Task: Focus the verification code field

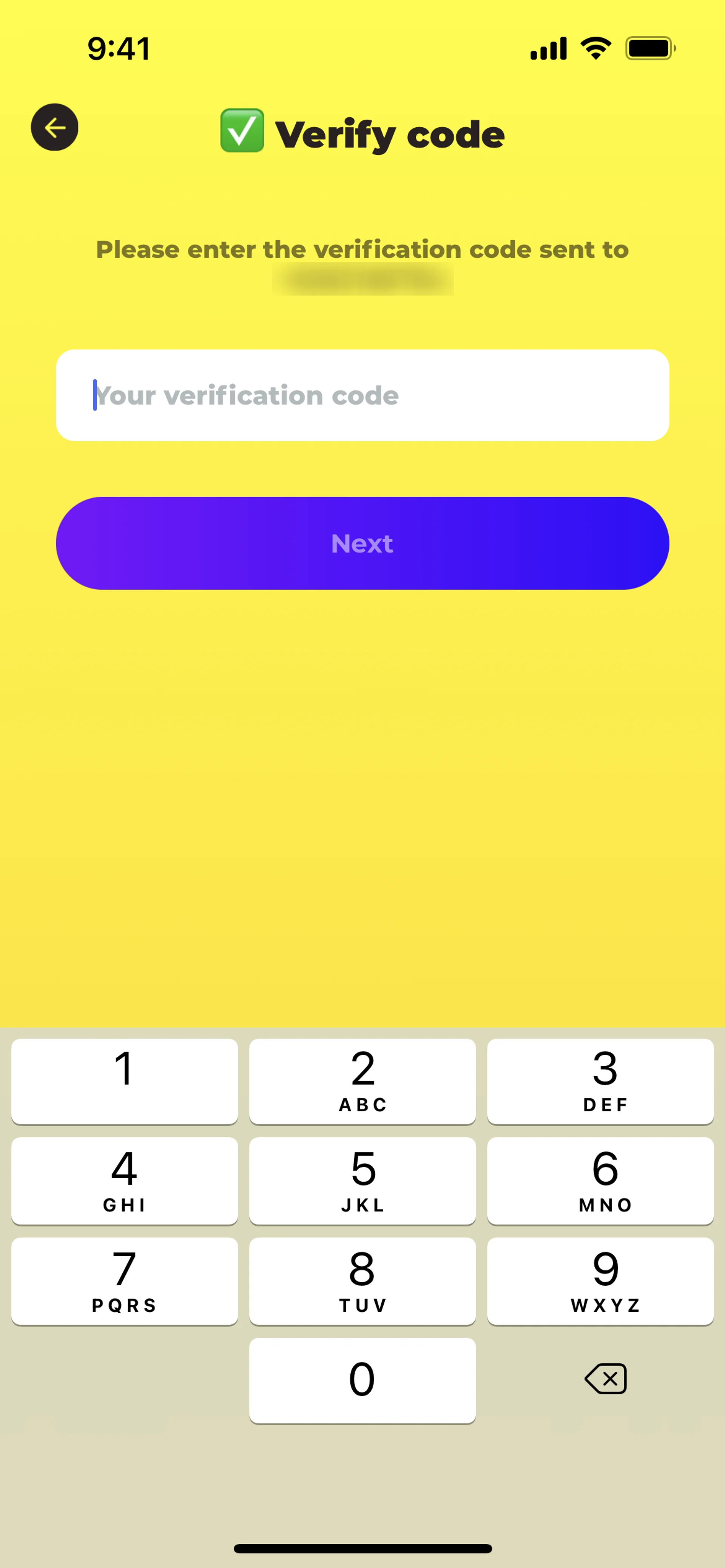Action: click(x=362, y=395)
